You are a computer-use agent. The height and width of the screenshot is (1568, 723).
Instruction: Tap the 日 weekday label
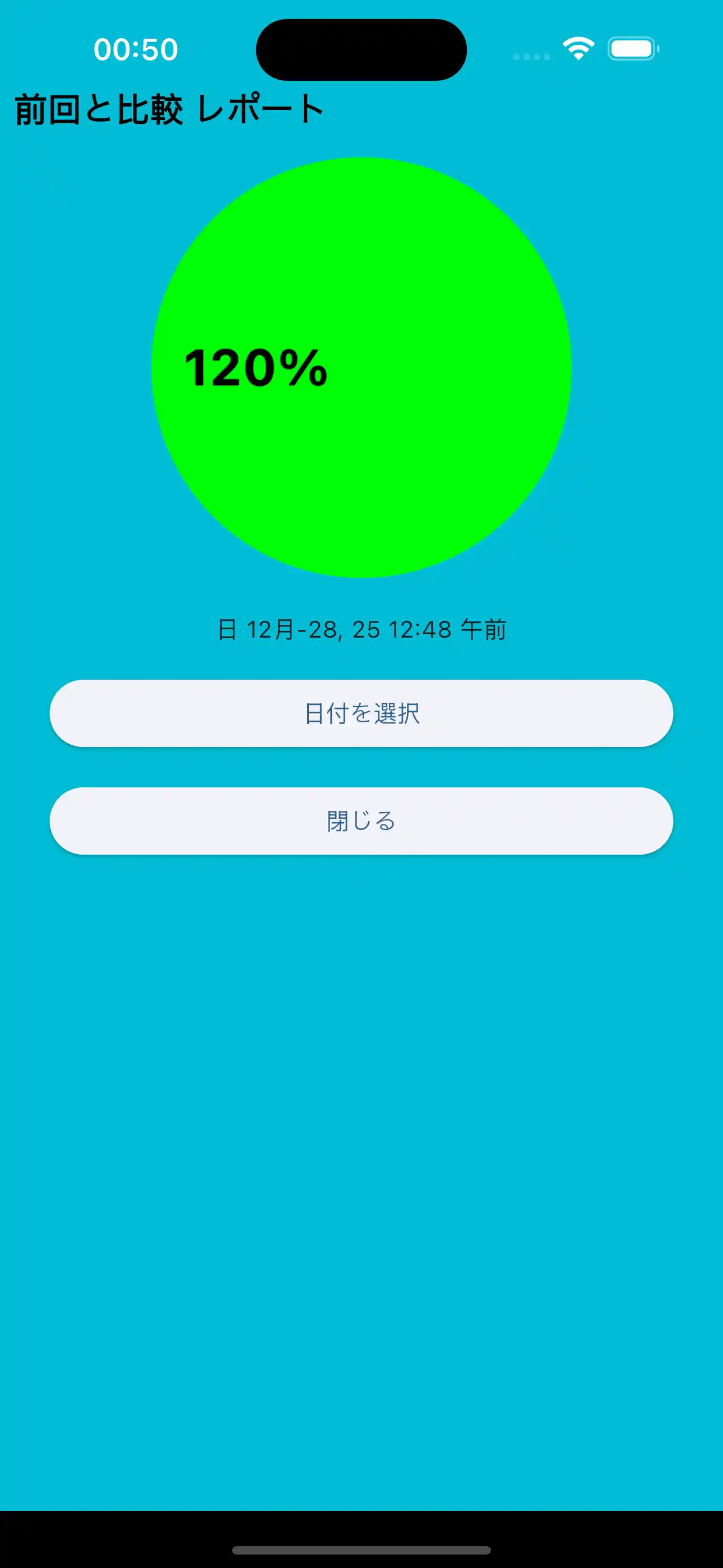click(x=229, y=630)
